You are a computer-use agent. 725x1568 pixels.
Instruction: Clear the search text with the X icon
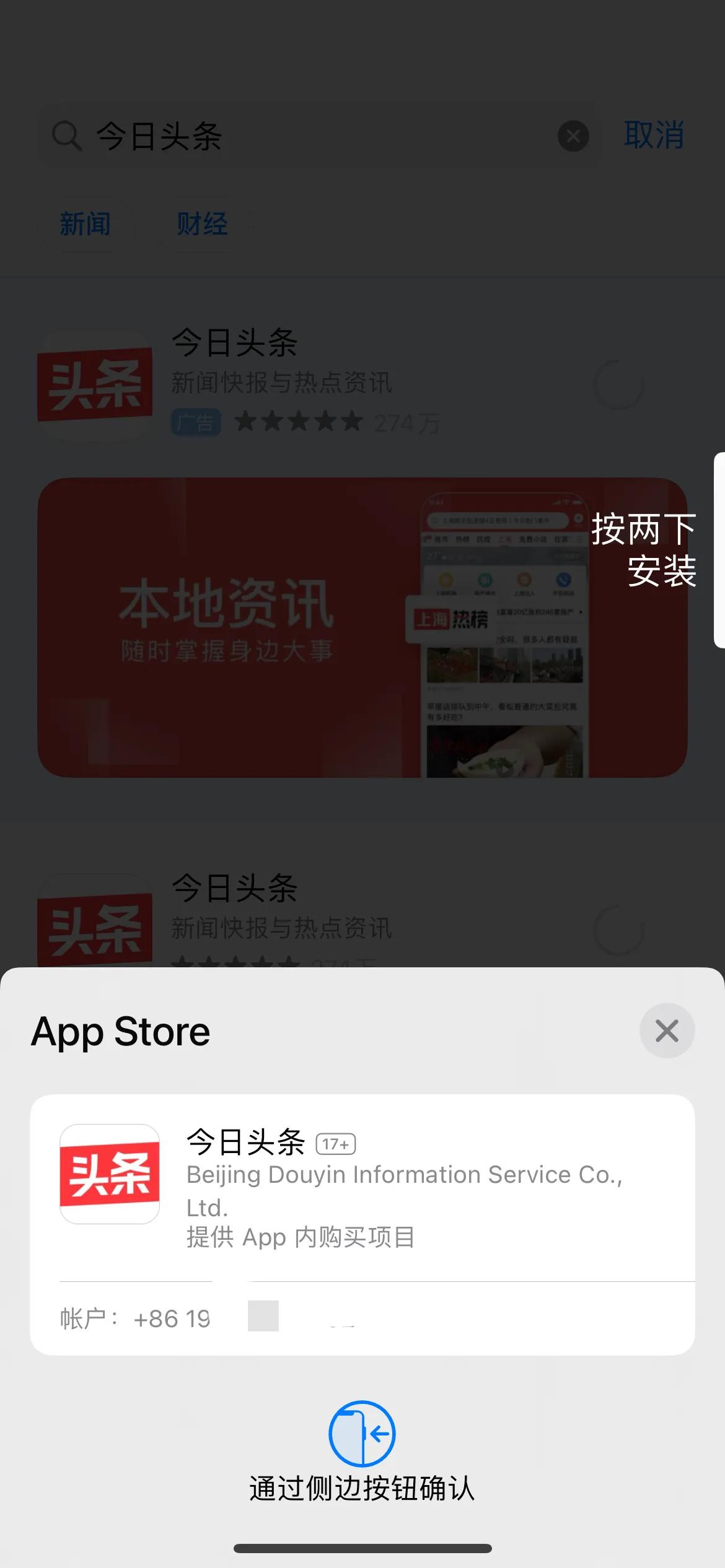click(x=573, y=137)
